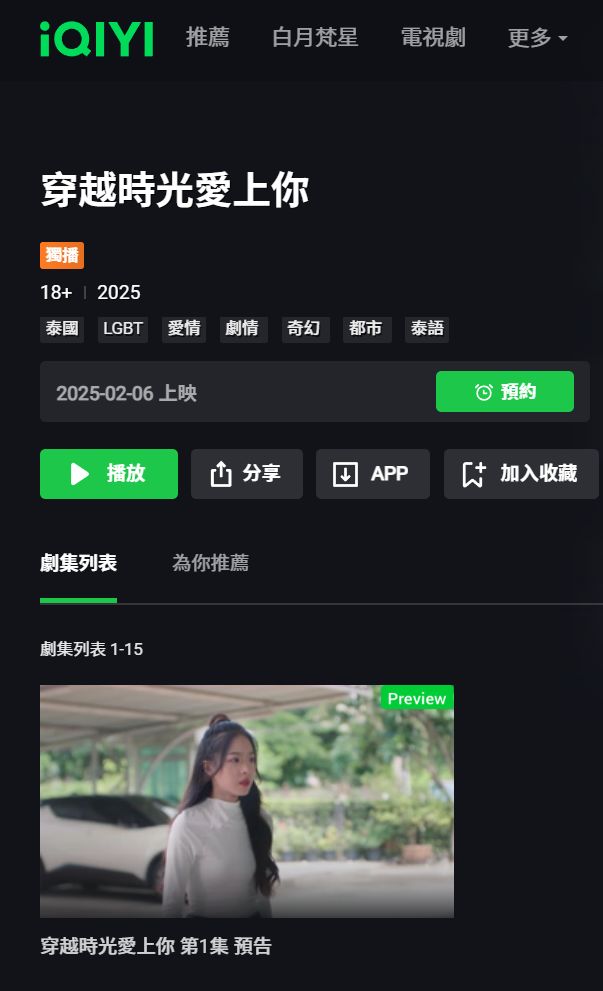Image resolution: width=603 pixels, height=991 pixels.
Task: Start playback with the 播放 button
Action: pyautogui.click(x=109, y=474)
